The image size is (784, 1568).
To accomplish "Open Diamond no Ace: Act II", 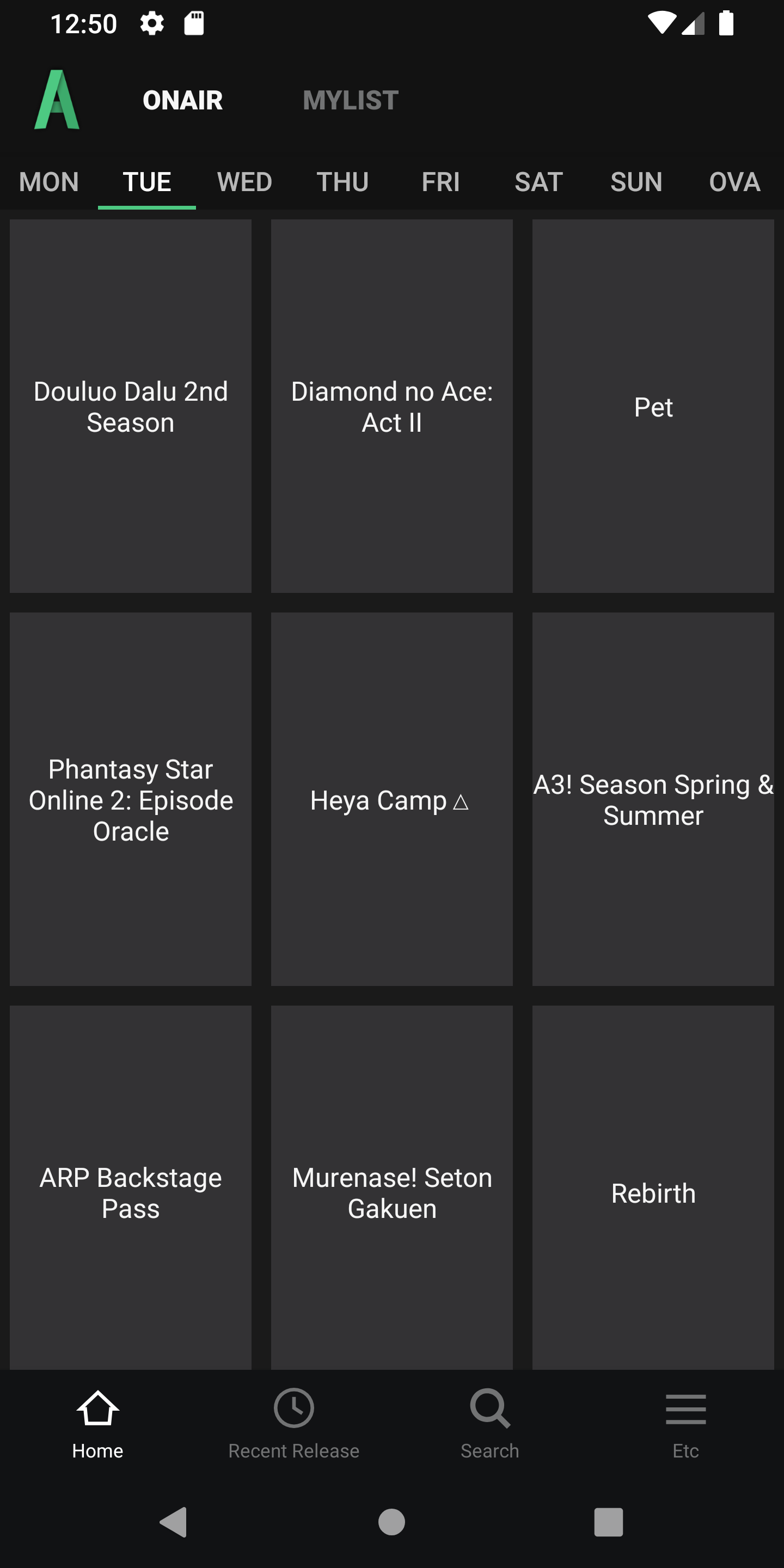I will [392, 406].
